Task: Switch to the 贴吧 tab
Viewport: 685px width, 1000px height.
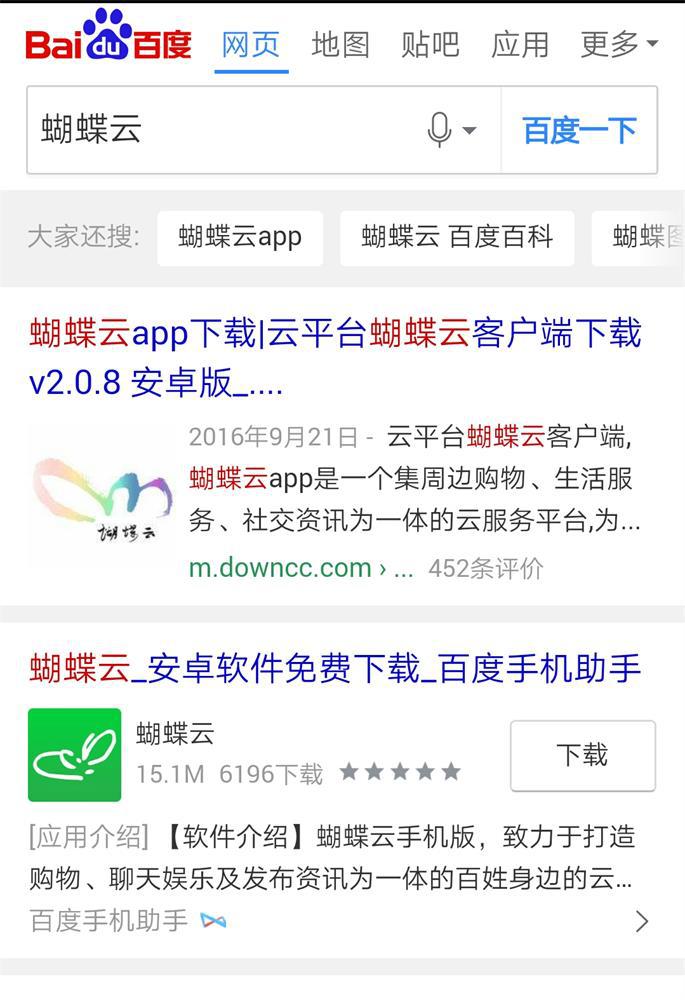Action: click(x=430, y=45)
